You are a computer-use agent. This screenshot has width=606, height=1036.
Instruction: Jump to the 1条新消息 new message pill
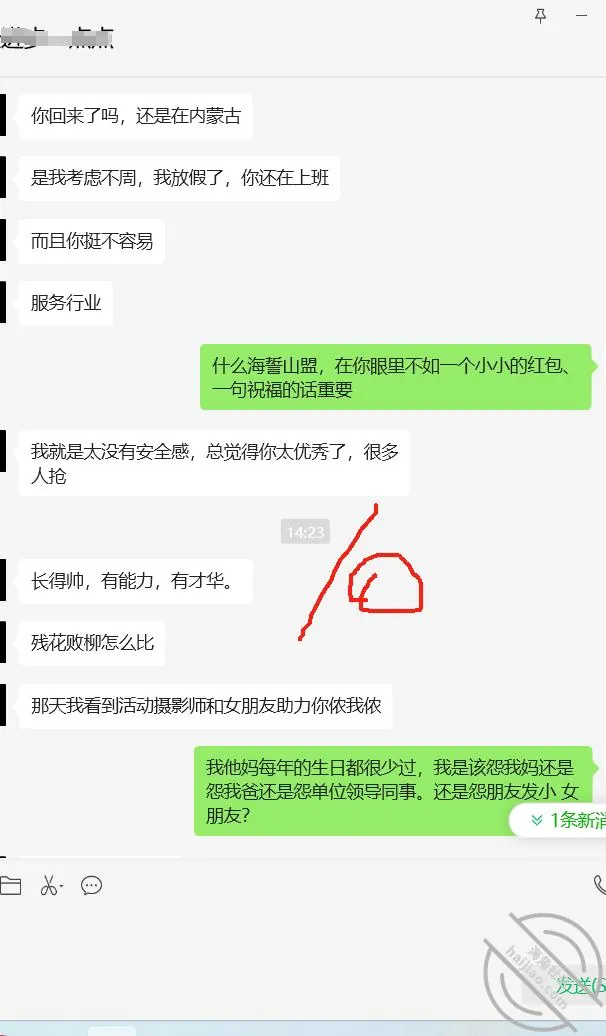559,820
